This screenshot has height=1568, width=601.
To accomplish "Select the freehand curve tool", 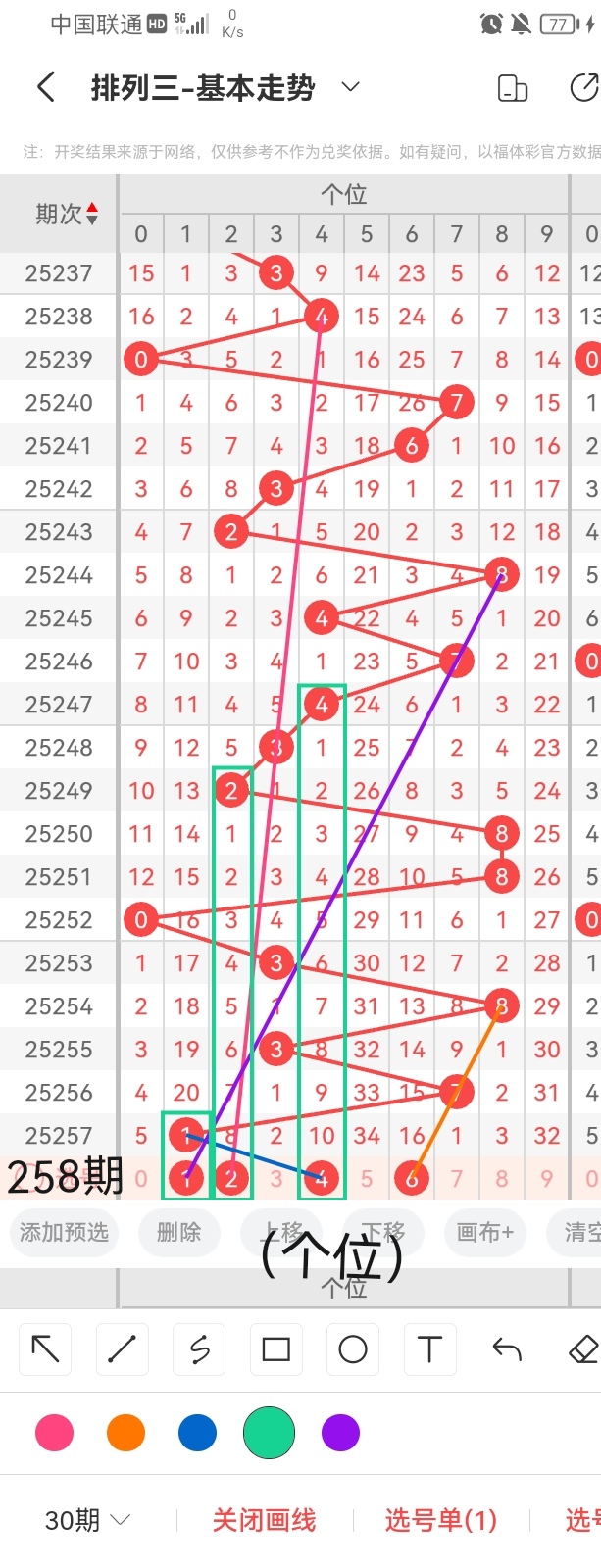I will tap(199, 1349).
